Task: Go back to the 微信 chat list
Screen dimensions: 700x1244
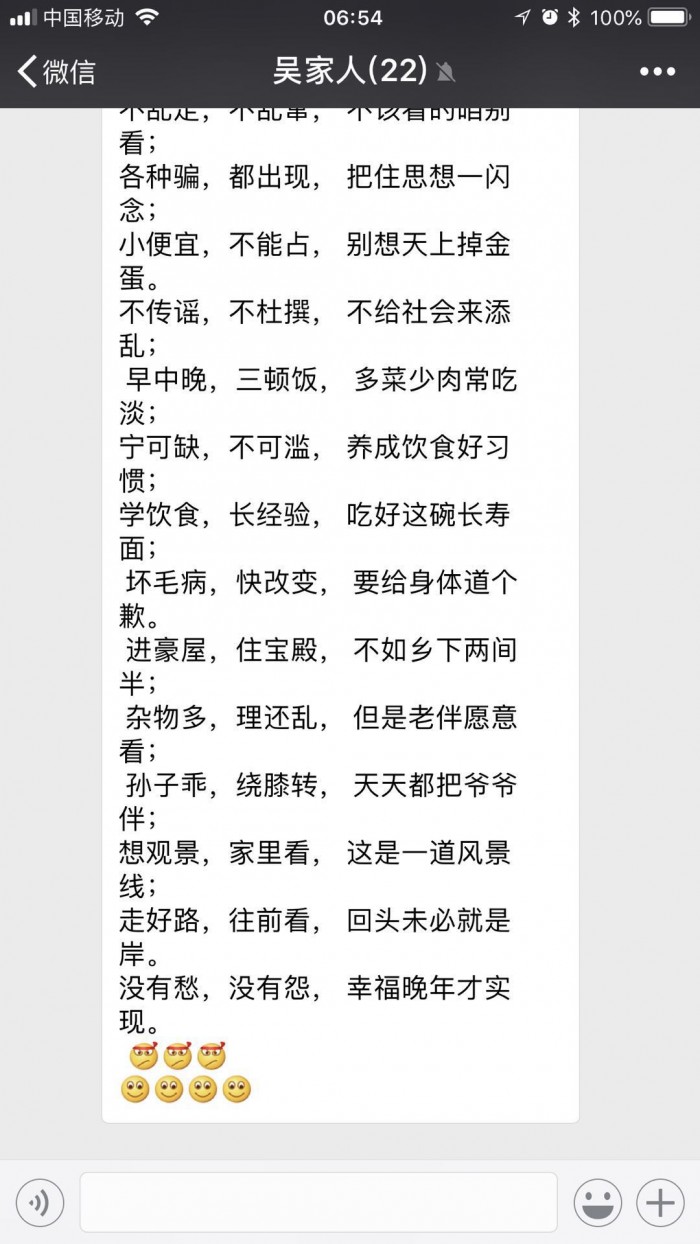Action: [x=57, y=71]
